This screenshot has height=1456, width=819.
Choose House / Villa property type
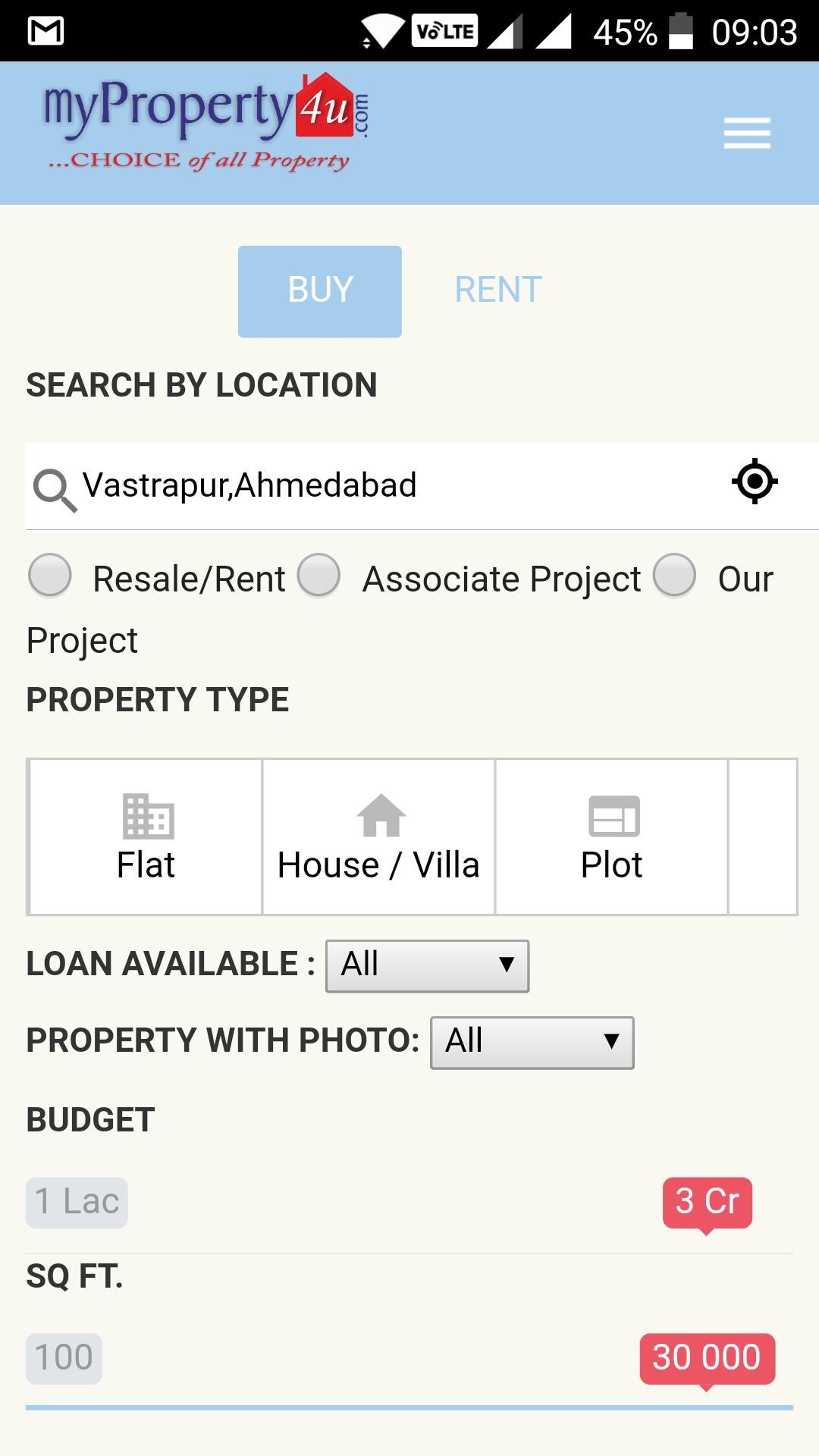[378, 837]
